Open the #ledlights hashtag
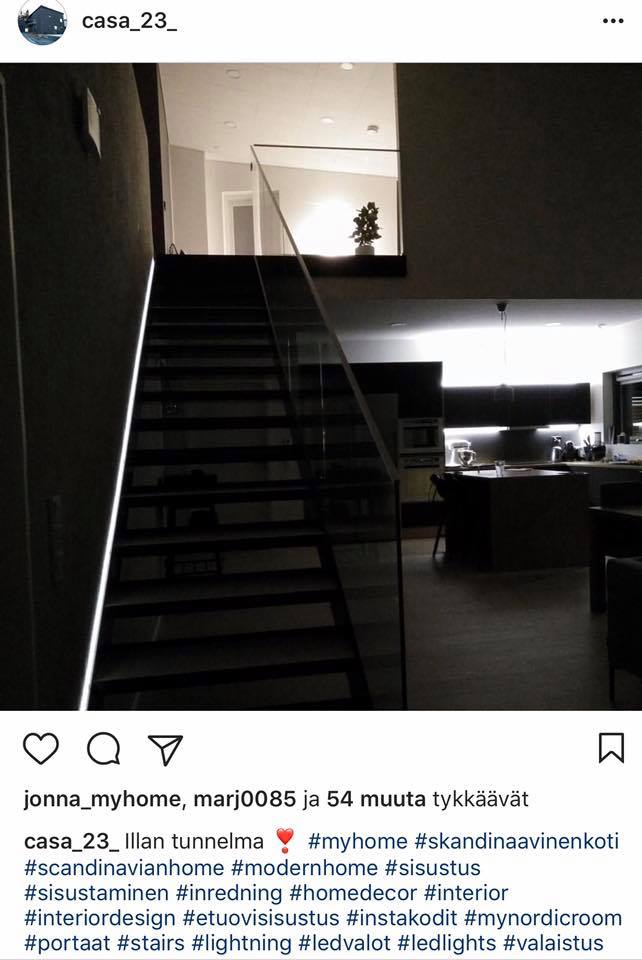 coord(447,943)
